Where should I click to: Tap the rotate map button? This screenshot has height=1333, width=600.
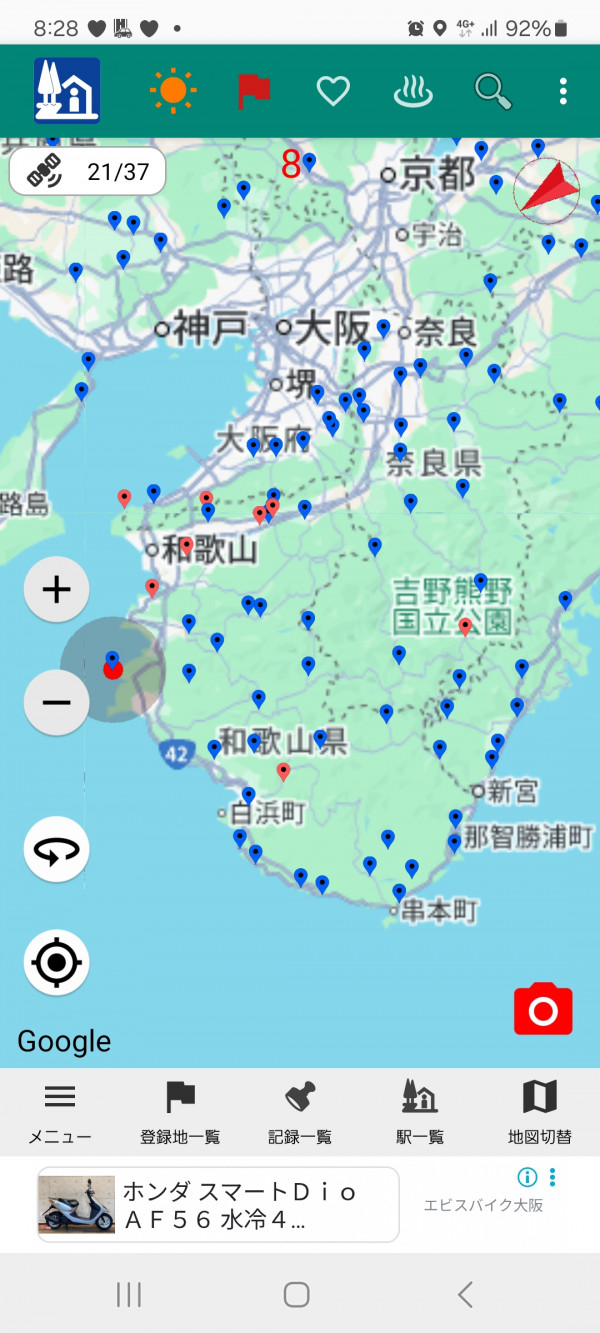57,850
